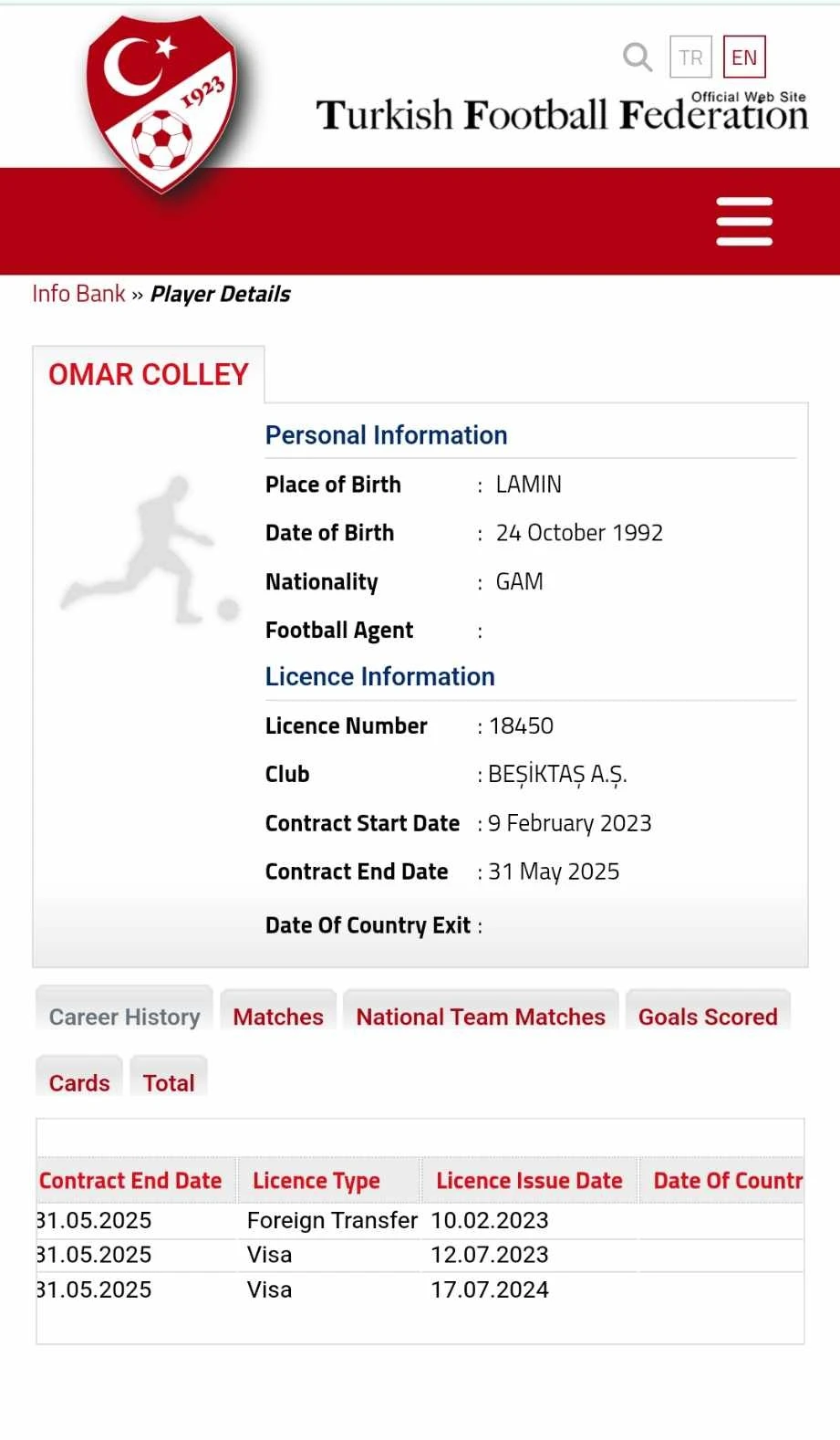Open the Turkish Football Federation home logo

pyautogui.click(x=161, y=103)
